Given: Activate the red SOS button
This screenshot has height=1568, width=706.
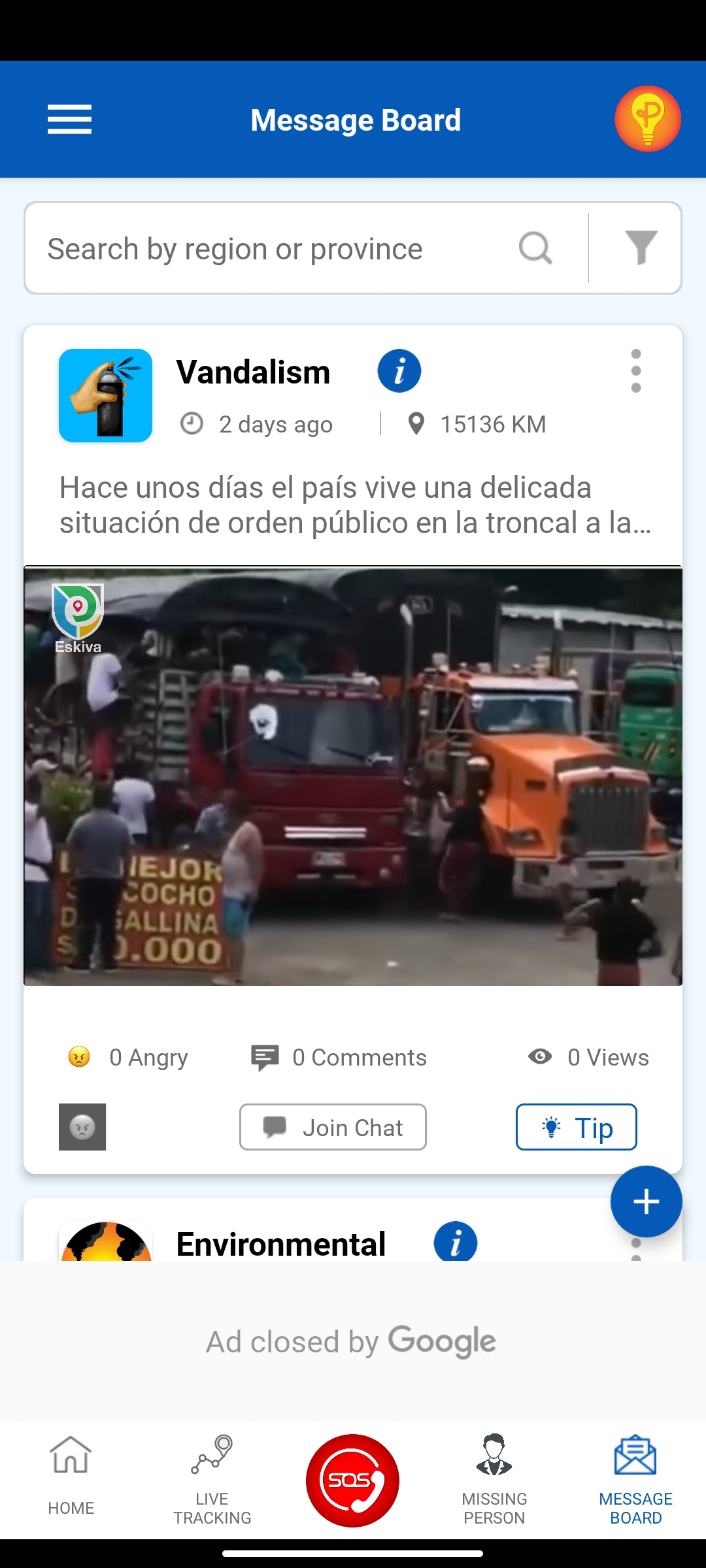Looking at the screenshot, I should click(x=353, y=1480).
